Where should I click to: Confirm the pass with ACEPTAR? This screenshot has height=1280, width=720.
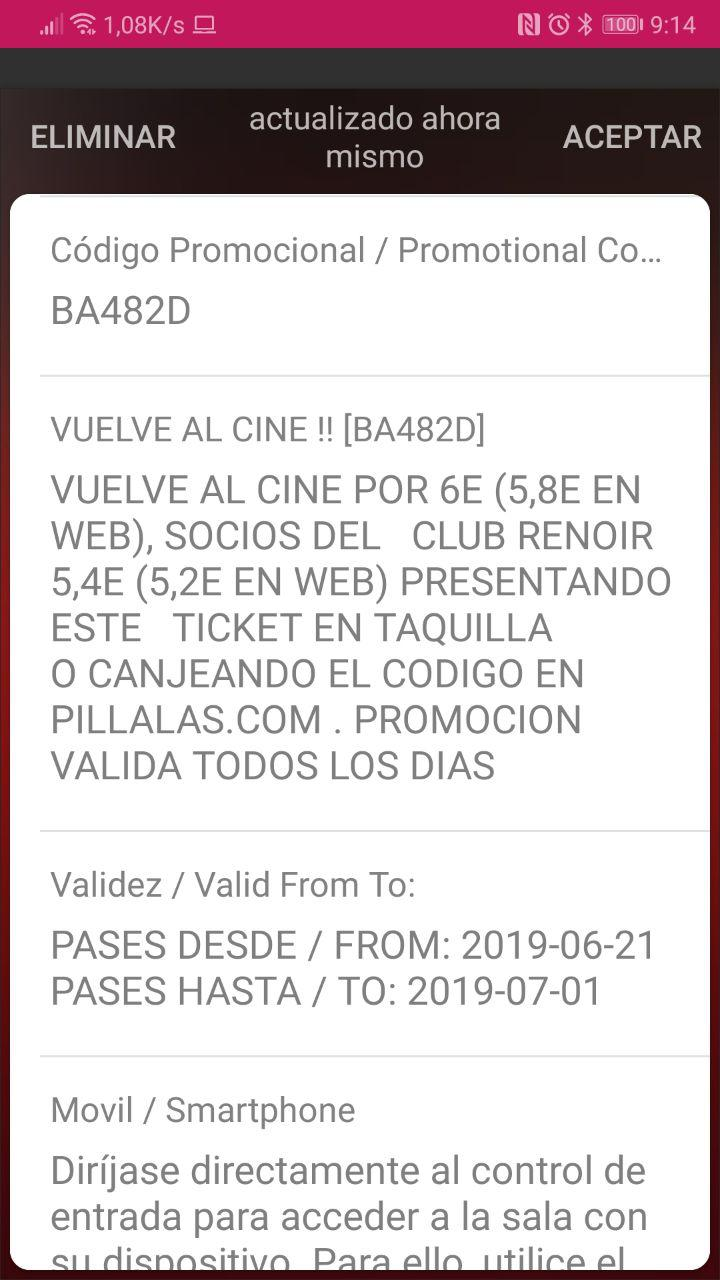point(632,137)
